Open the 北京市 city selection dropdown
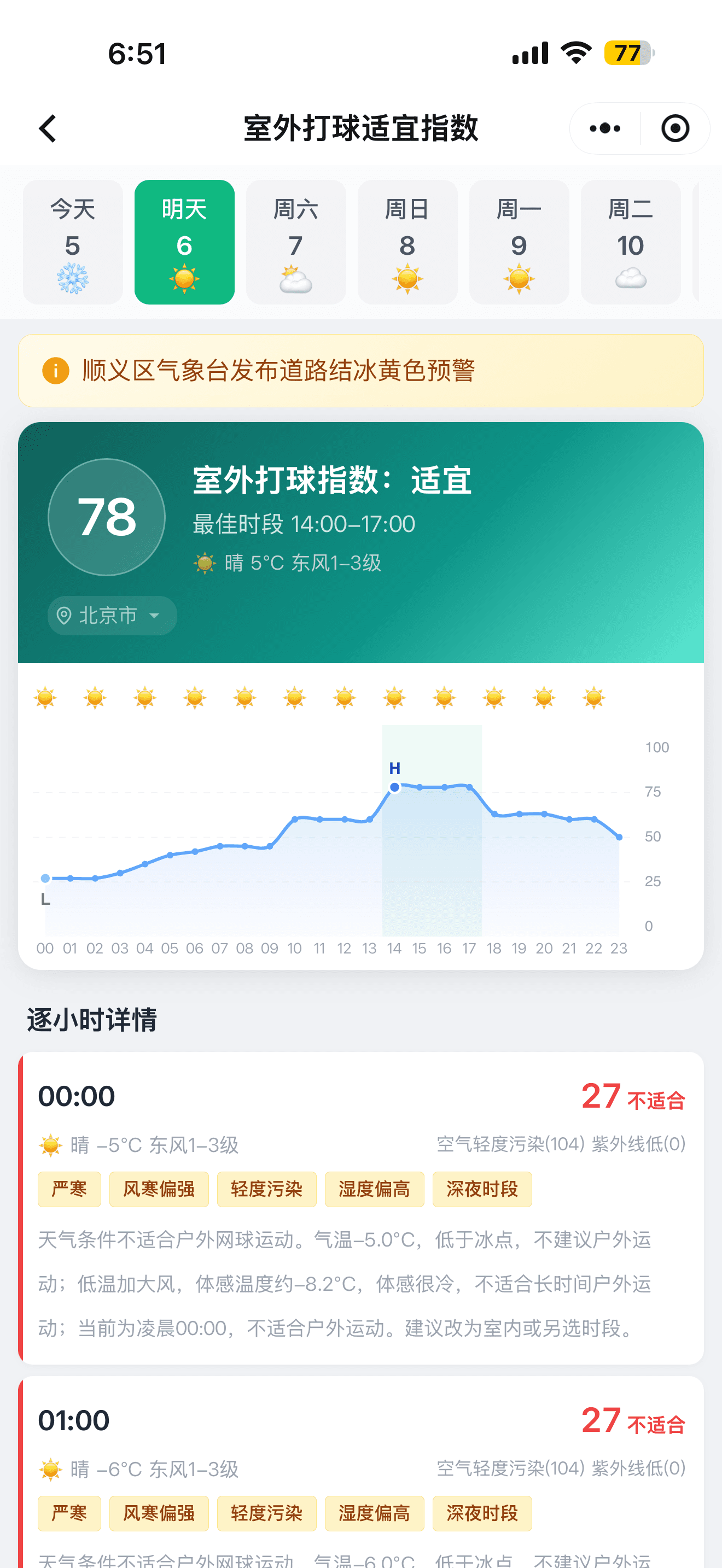The image size is (722, 1568). (112, 616)
